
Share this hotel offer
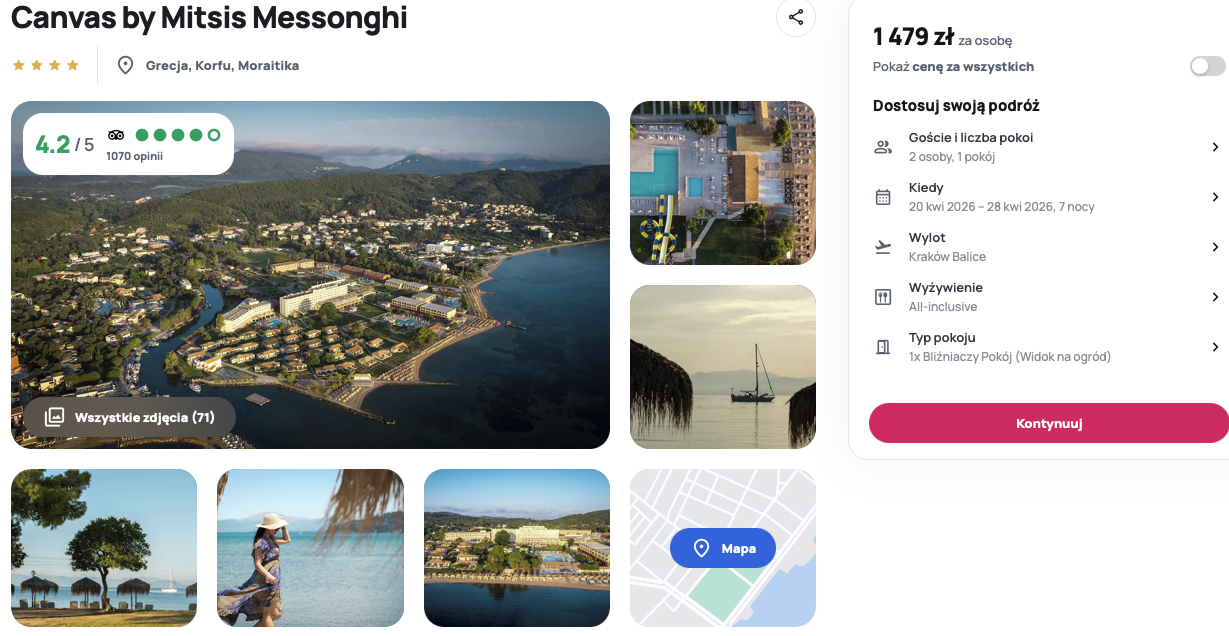[796, 17]
